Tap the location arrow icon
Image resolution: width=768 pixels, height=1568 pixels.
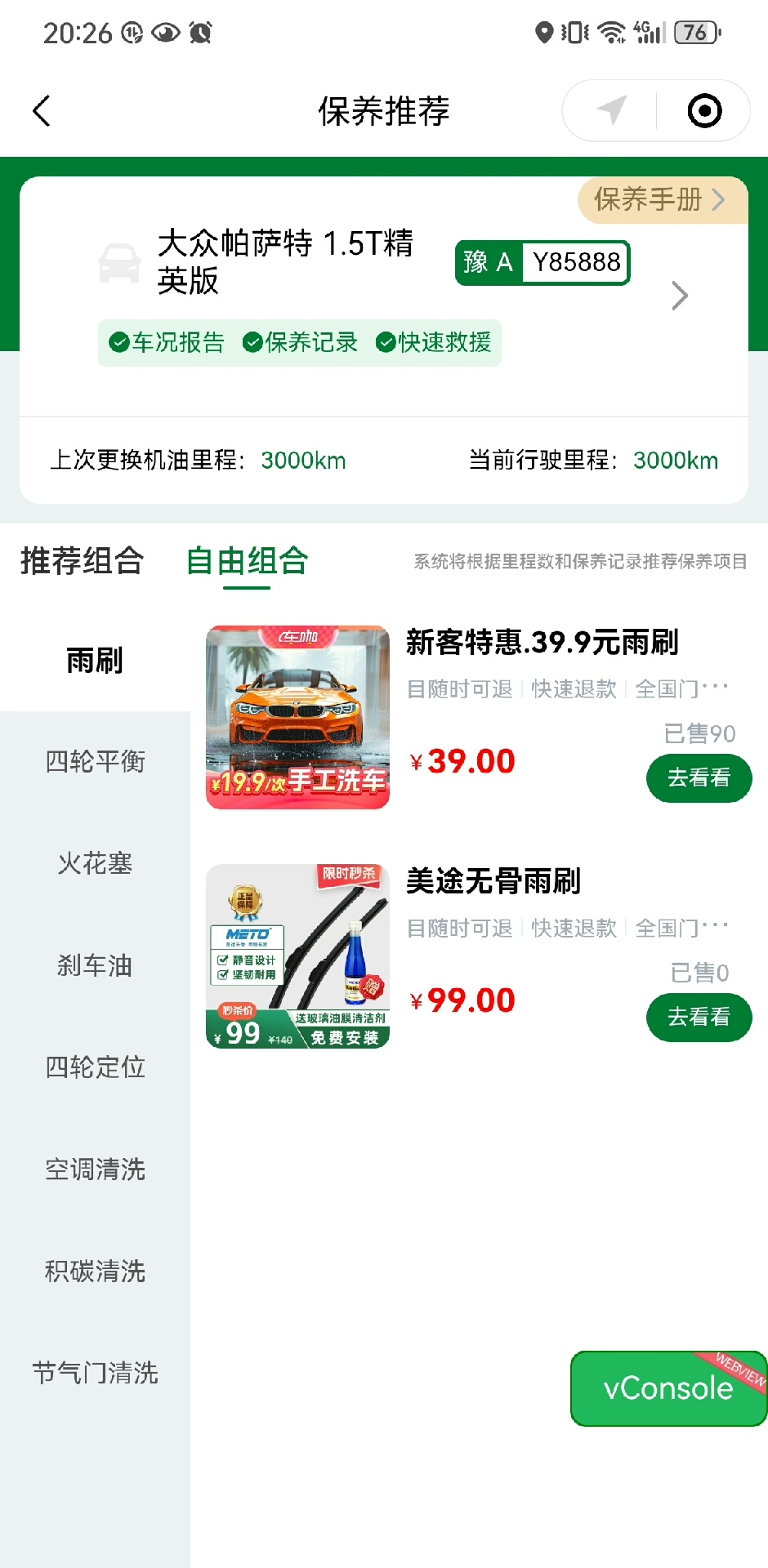611,110
